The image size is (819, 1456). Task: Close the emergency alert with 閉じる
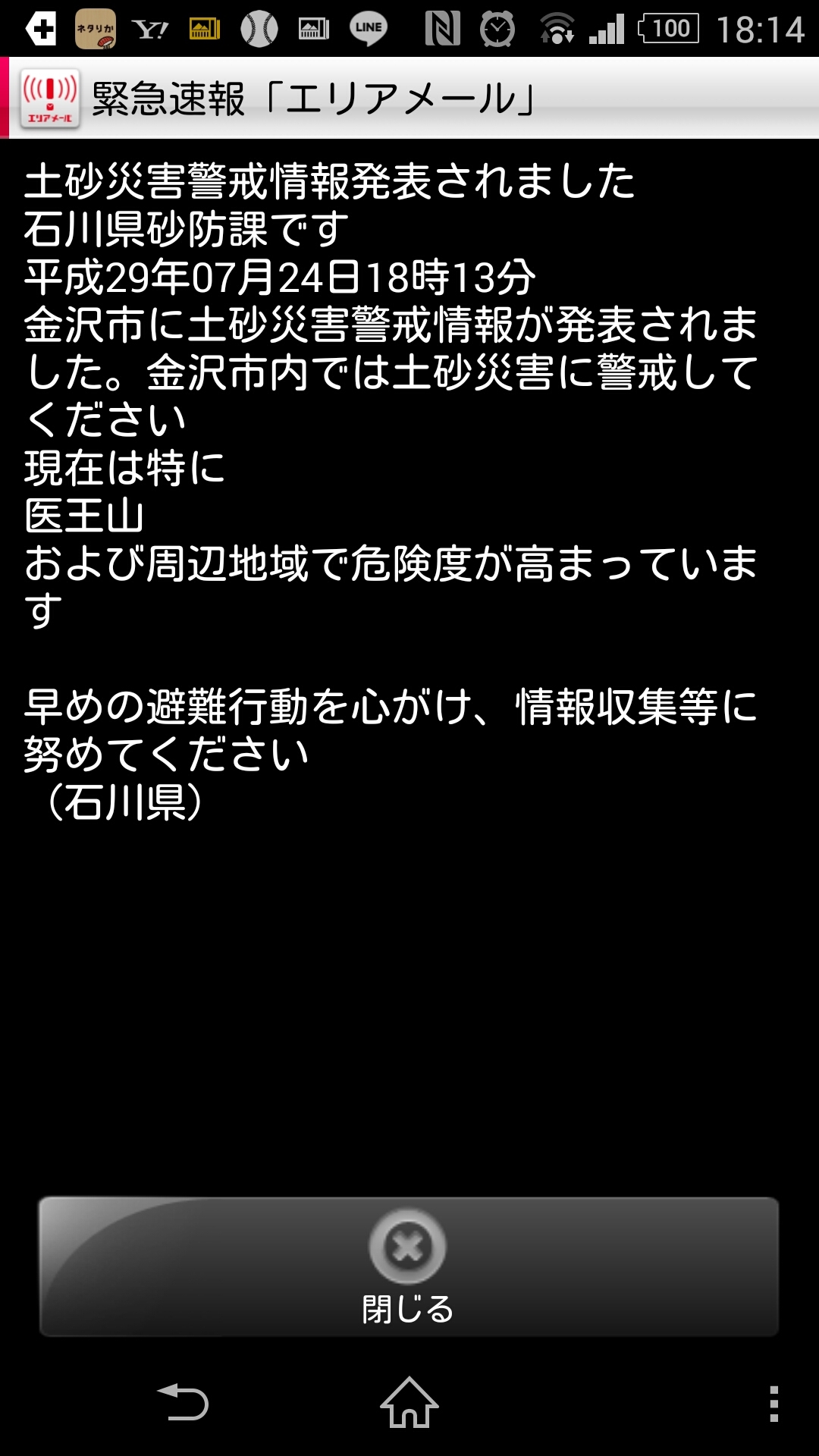tap(408, 1266)
